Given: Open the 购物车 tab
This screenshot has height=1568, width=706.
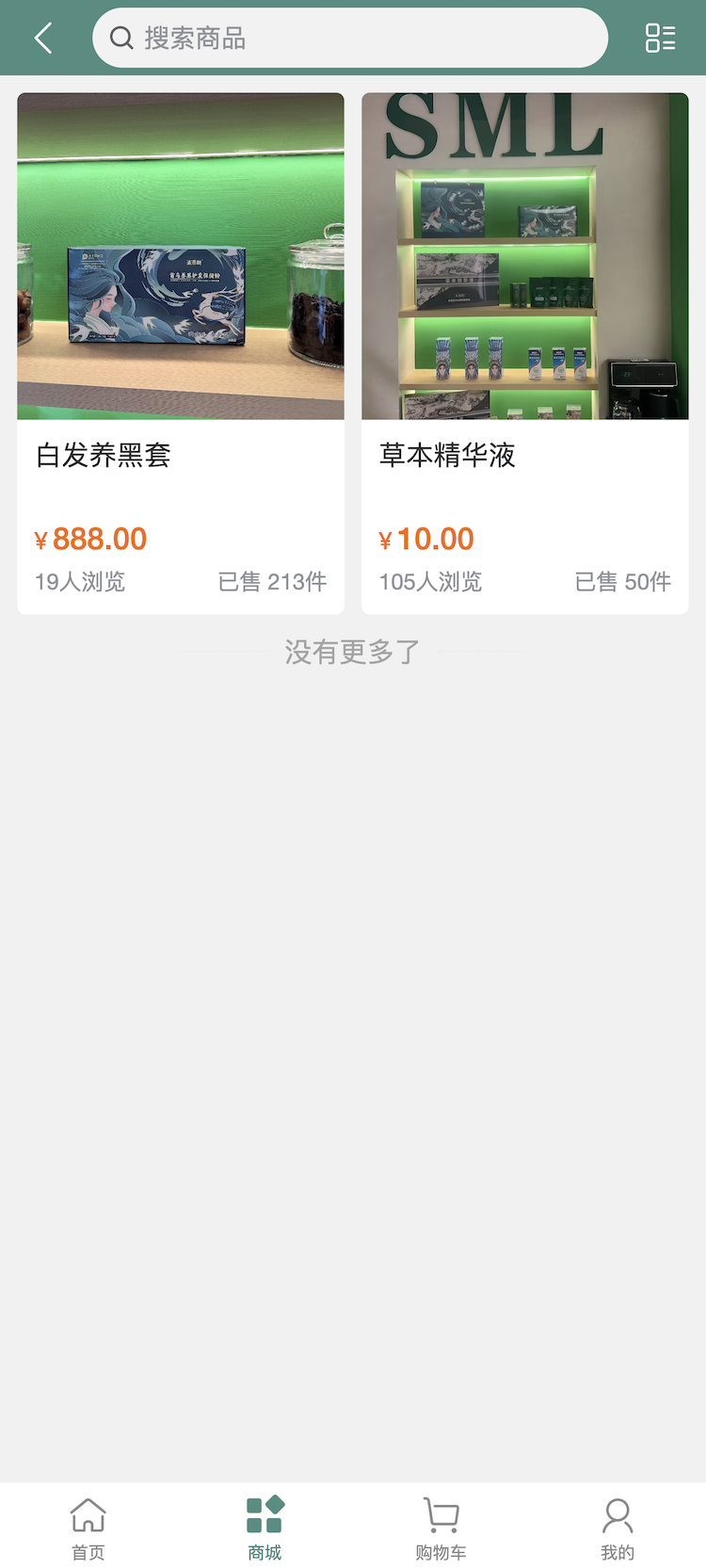Looking at the screenshot, I should [440, 1526].
